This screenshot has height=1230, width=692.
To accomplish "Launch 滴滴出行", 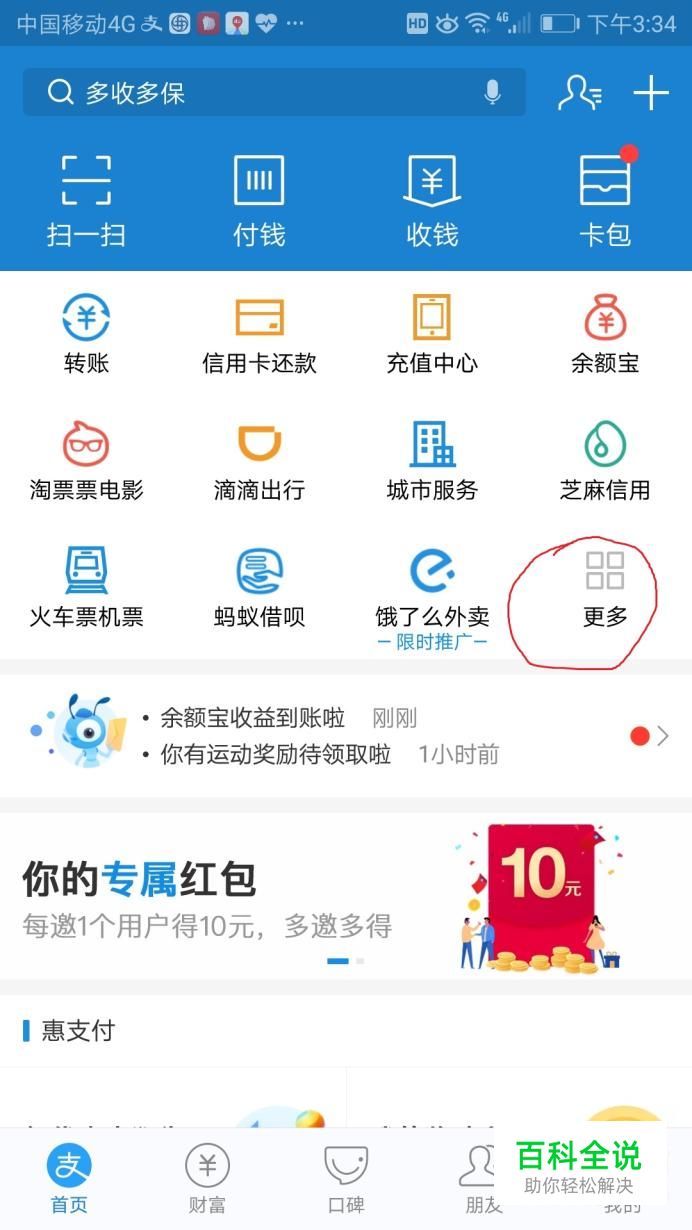I will tap(259, 462).
